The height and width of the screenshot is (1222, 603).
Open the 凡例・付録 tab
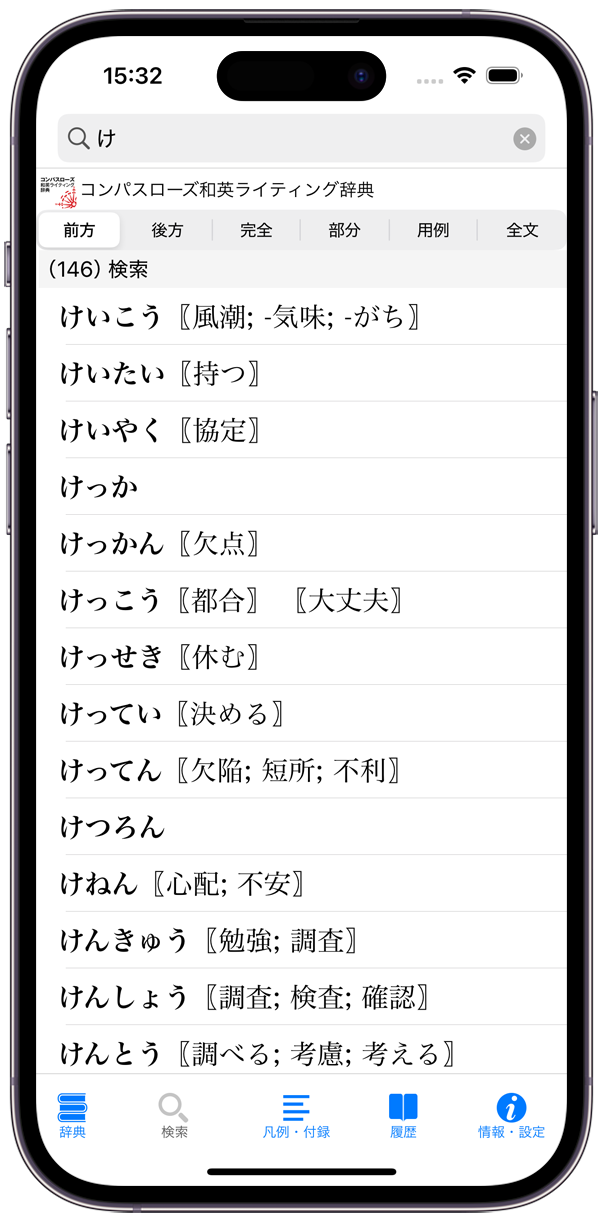pyautogui.click(x=296, y=1115)
